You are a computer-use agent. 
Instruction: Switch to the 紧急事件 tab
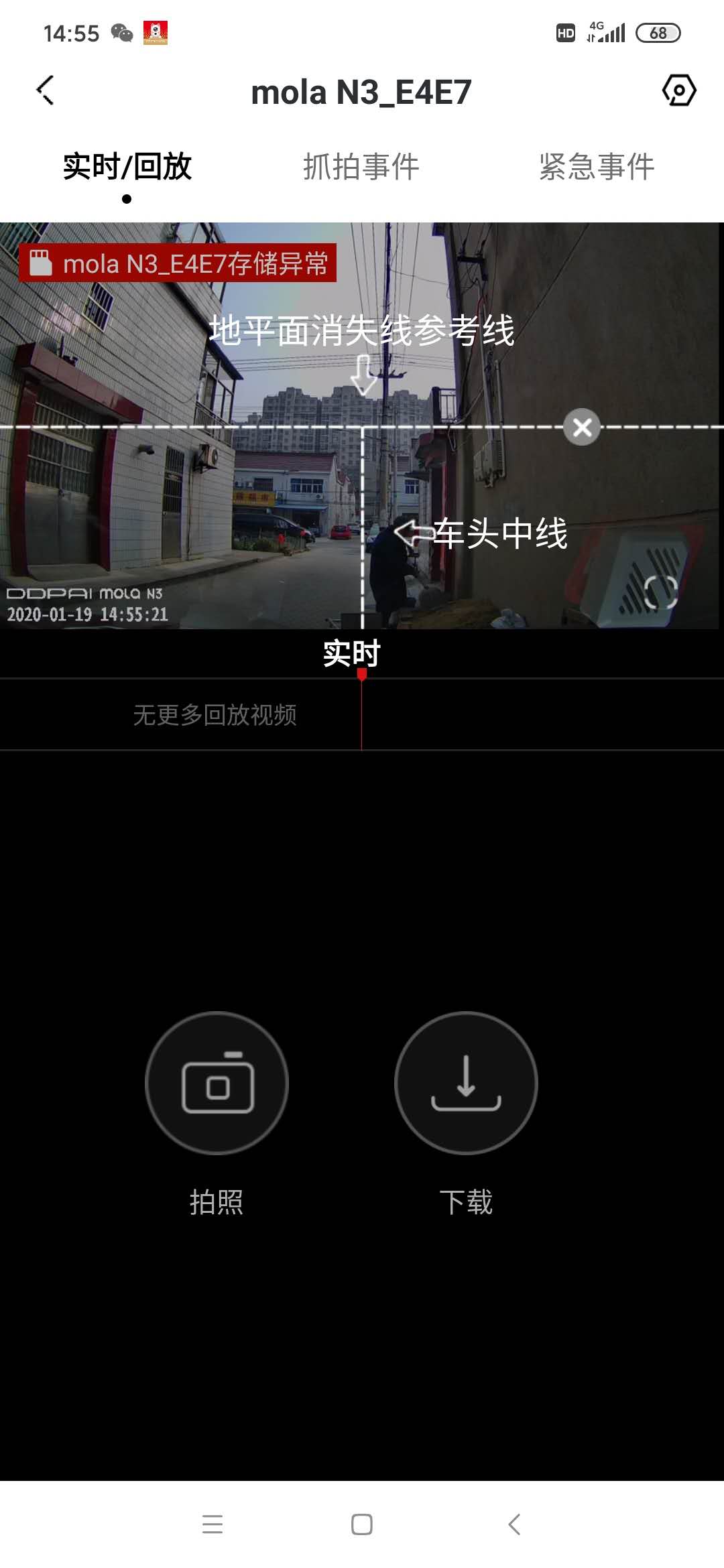tap(596, 166)
